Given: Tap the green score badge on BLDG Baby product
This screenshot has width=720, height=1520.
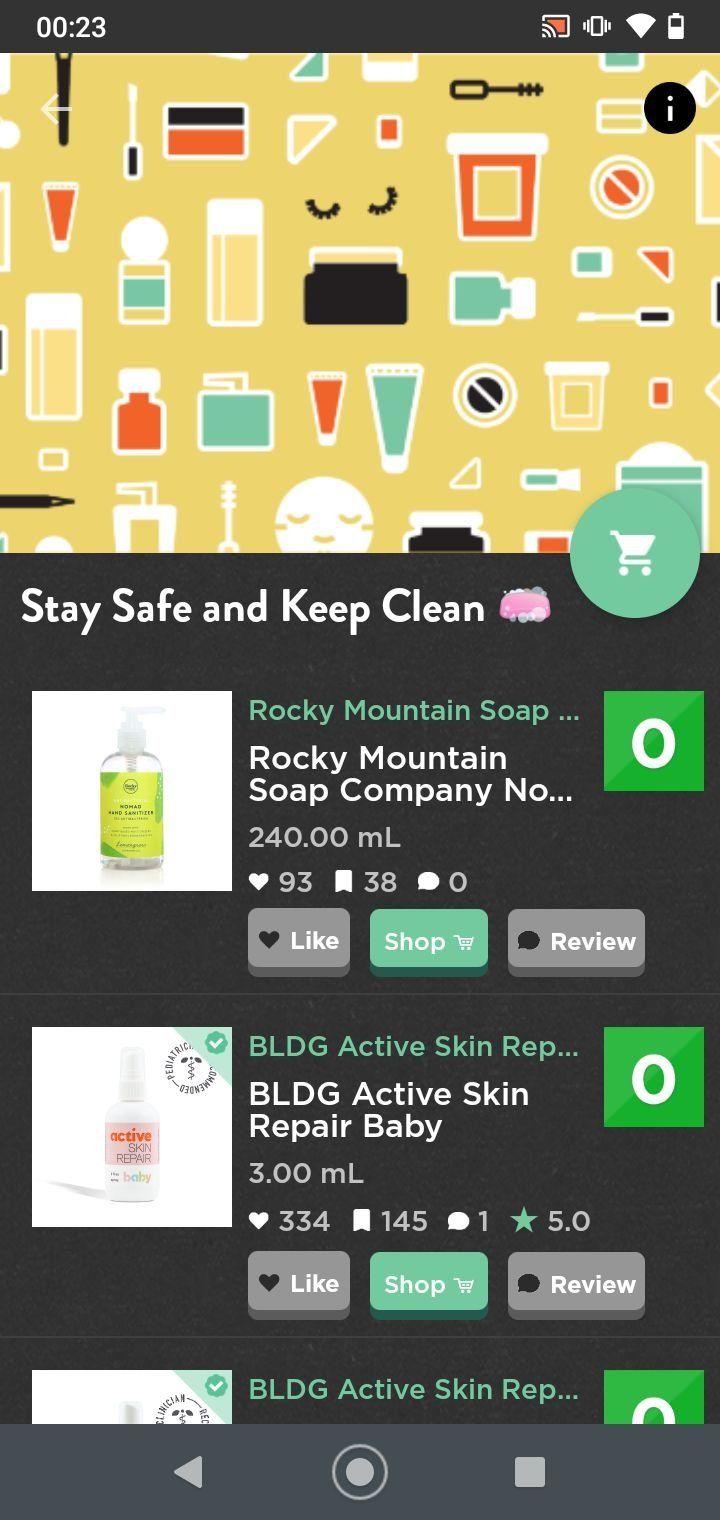Looking at the screenshot, I should [x=653, y=1077].
